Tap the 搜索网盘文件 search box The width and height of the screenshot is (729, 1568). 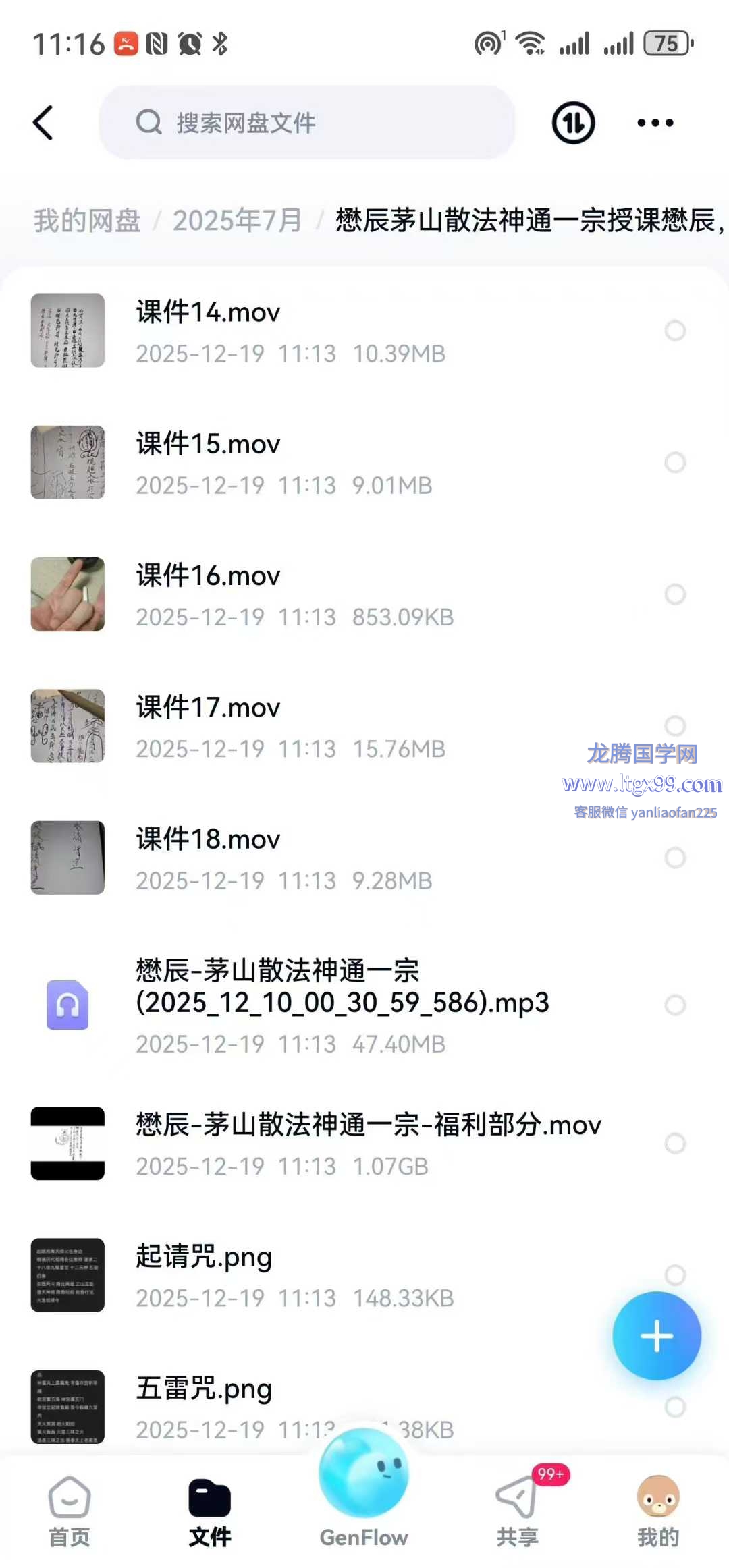pyautogui.click(x=307, y=123)
